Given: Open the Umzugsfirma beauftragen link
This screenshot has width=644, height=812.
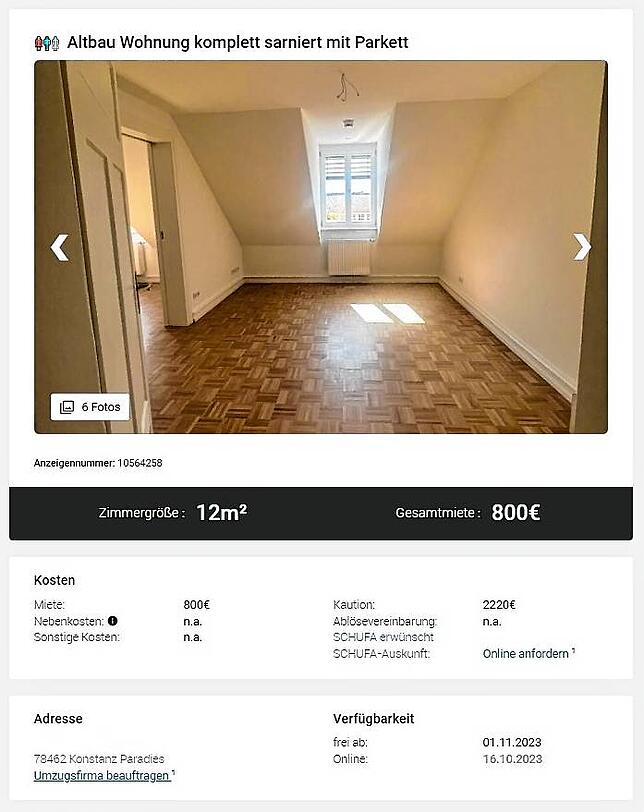Looking at the screenshot, I should (x=101, y=775).
